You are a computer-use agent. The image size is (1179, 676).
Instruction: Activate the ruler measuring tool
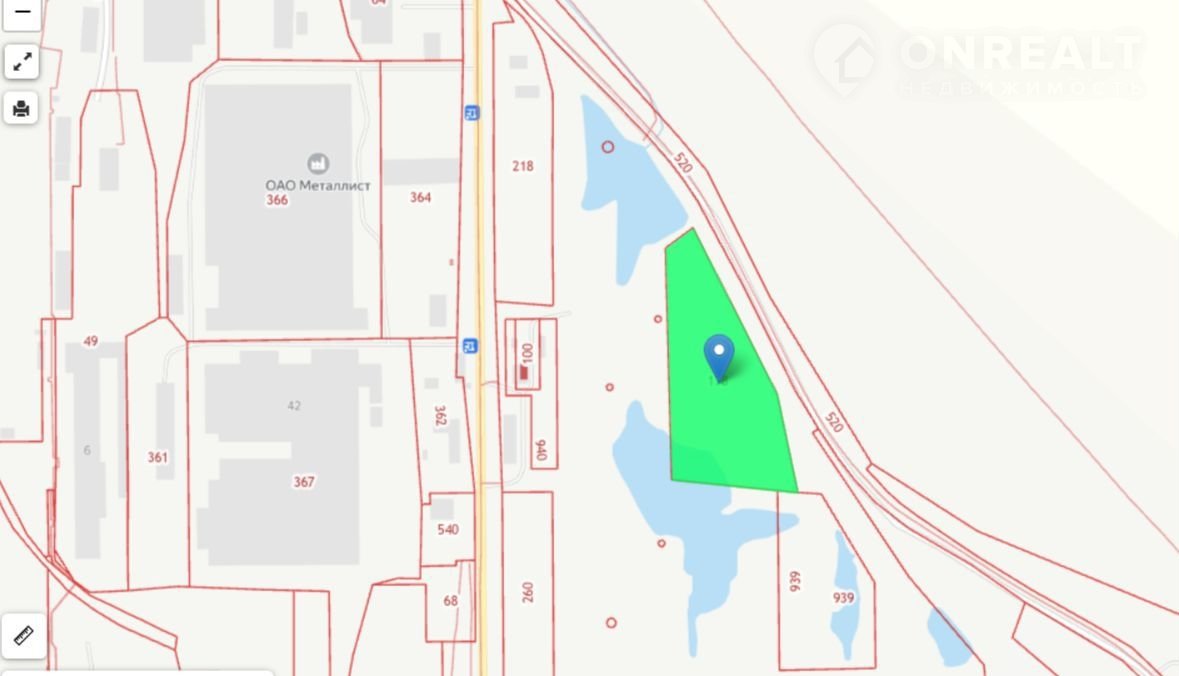click(22, 635)
